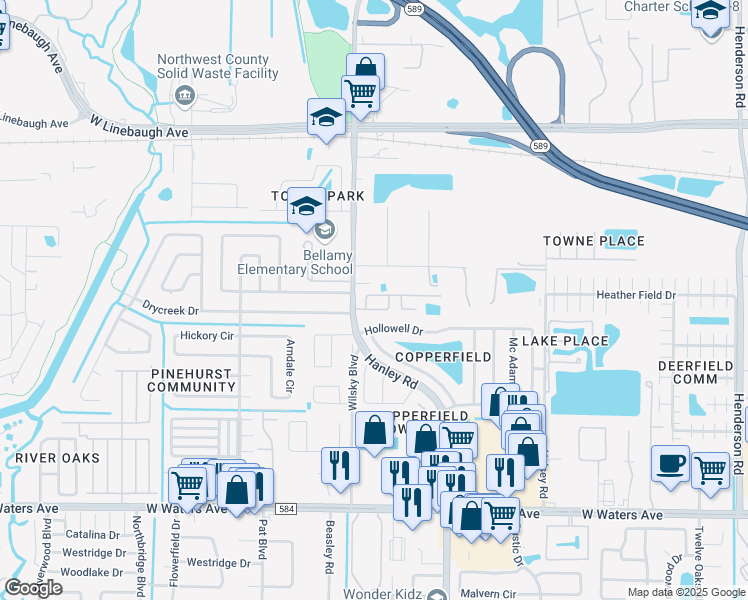This screenshot has width=748, height=600.
Task: Select the Charter School marker at top right
Action: tap(710, 13)
